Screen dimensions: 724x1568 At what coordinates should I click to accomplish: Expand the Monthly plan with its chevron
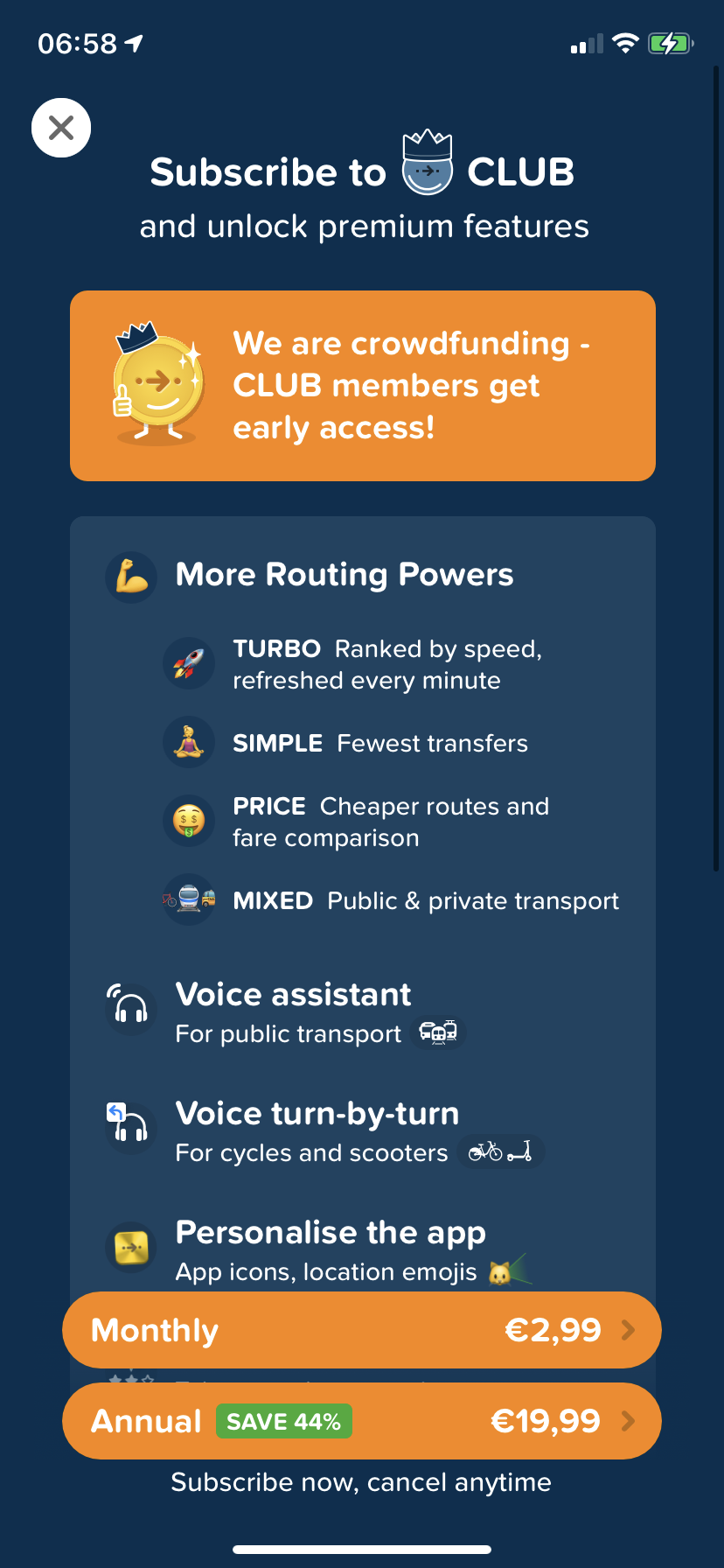coord(628,1329)
